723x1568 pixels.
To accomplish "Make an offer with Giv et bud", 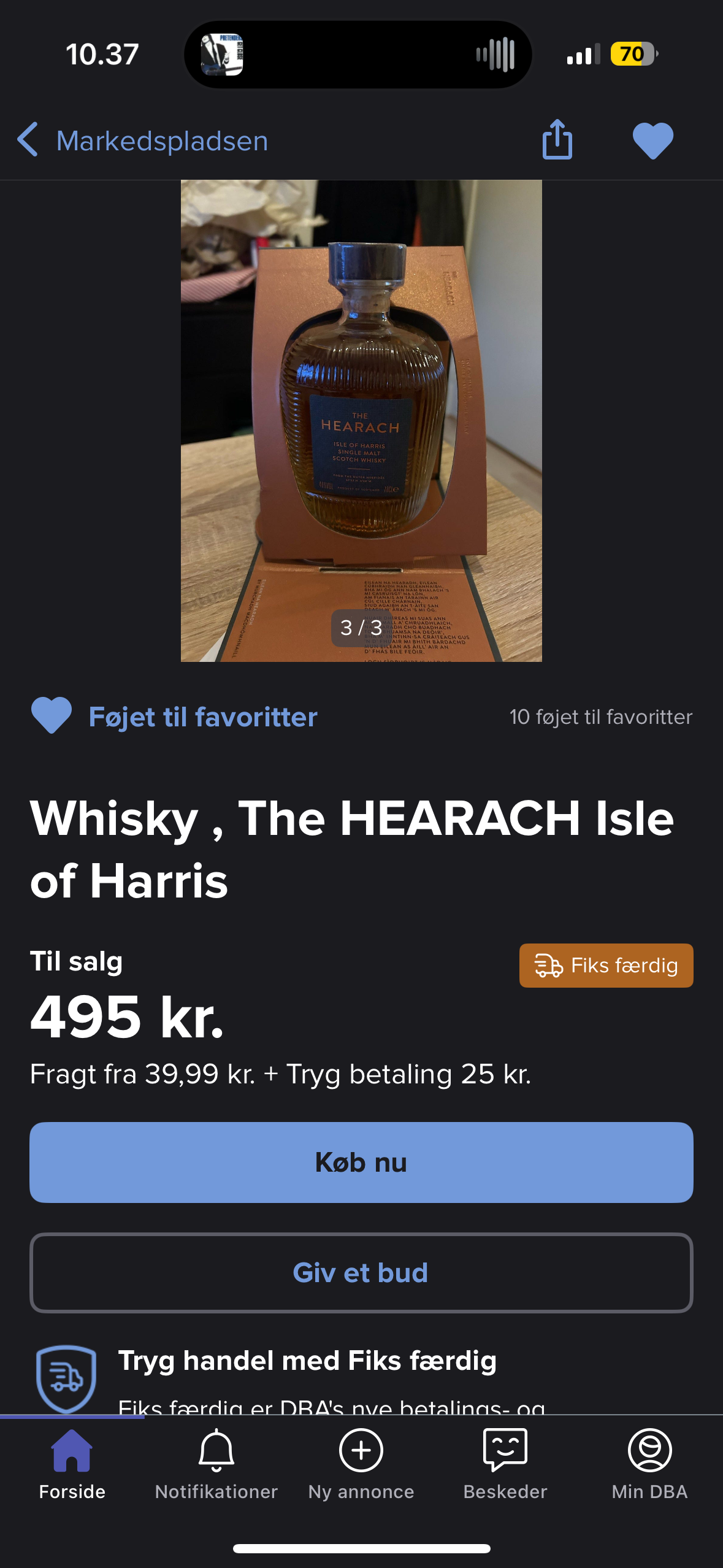I will pyautogui.click(x=361, y=1273).
